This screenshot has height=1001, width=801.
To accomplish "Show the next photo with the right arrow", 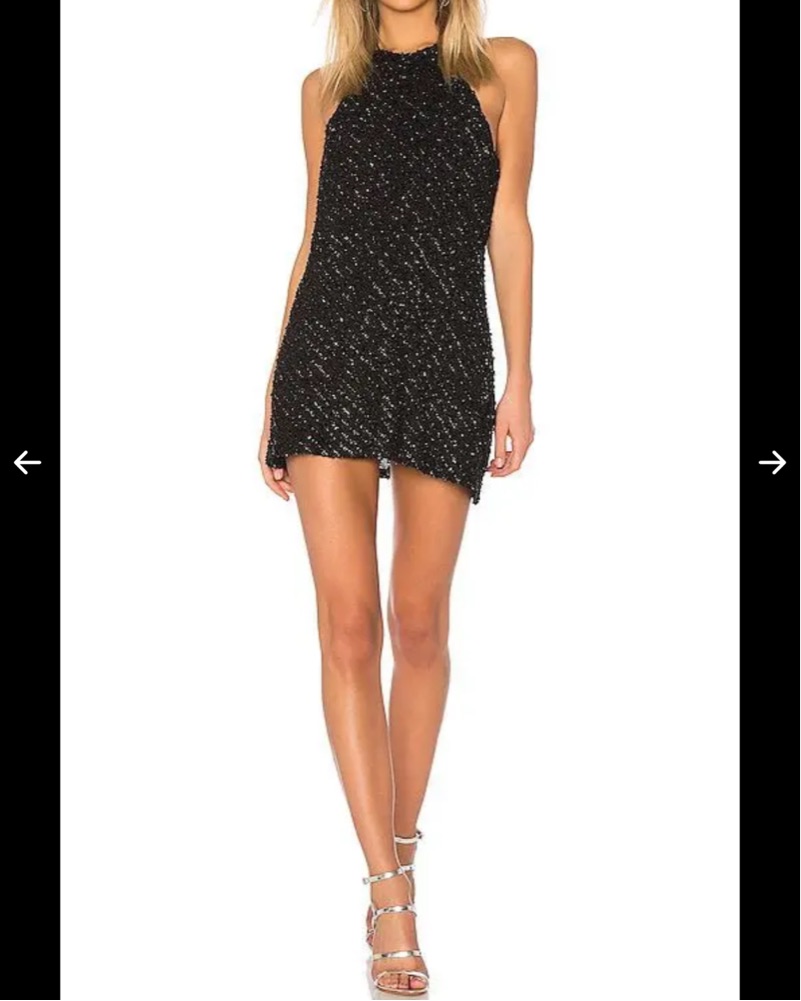I will tap(772, 462).
